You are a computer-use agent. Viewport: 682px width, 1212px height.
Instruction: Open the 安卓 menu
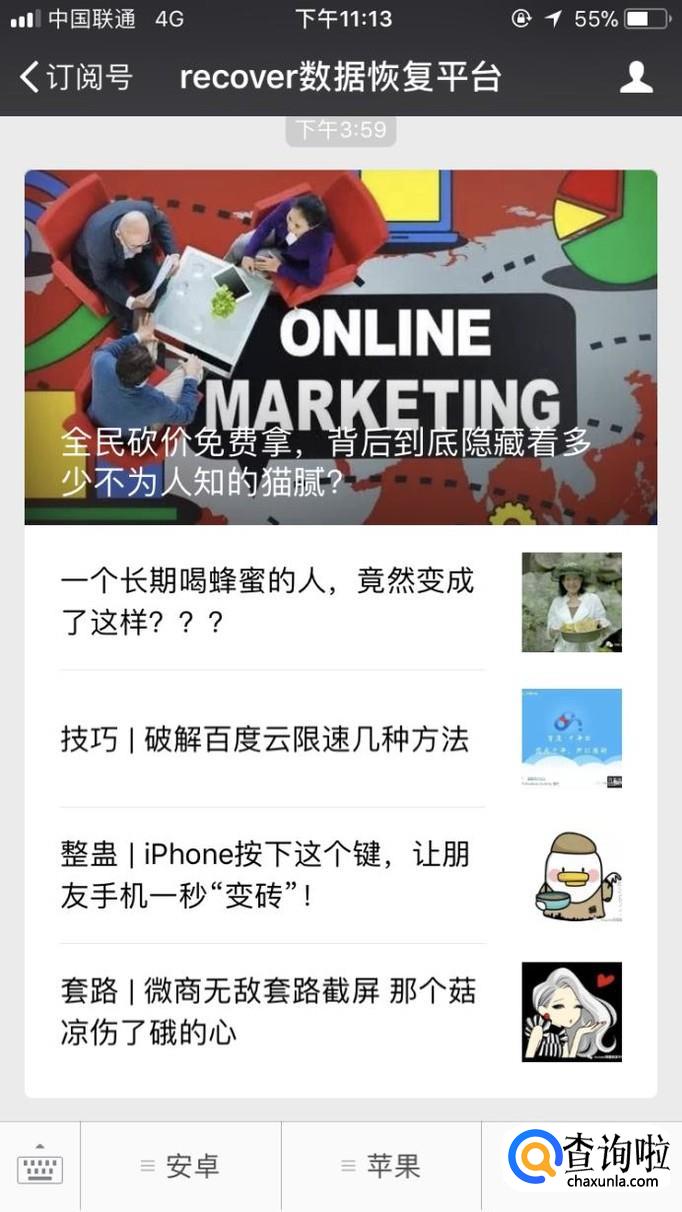click(x=181, y=1167)
